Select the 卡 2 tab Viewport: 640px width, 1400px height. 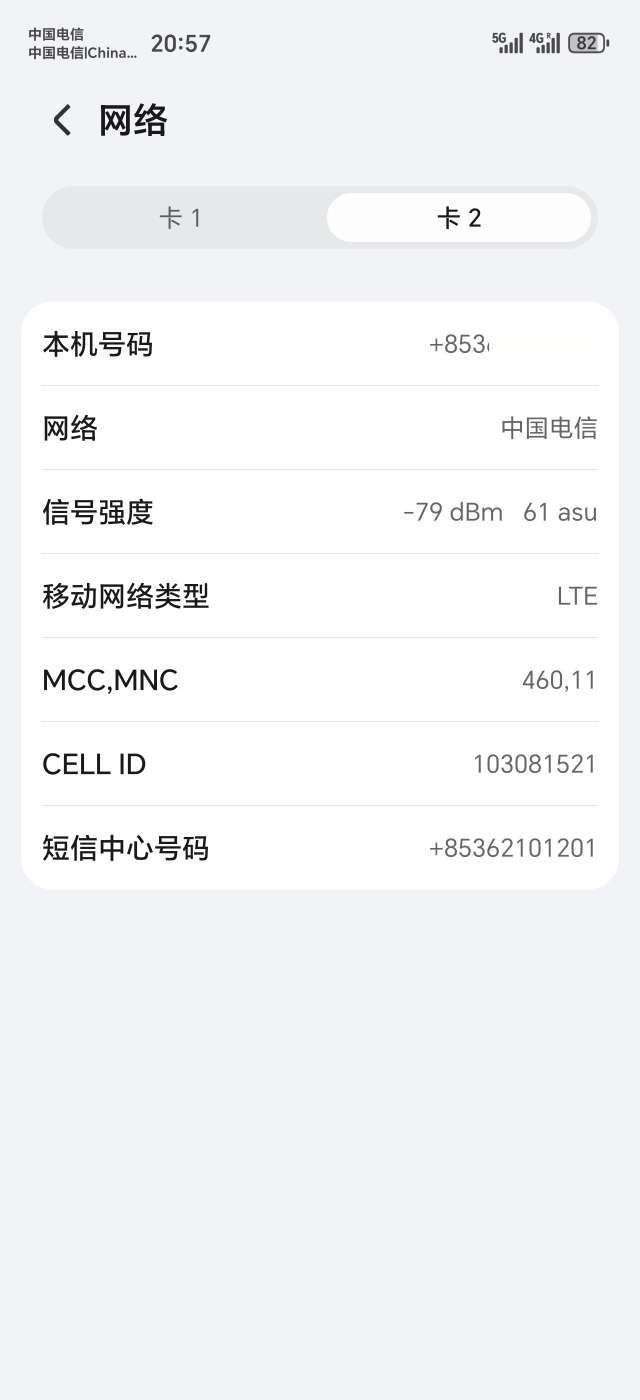tap(459, 218)
